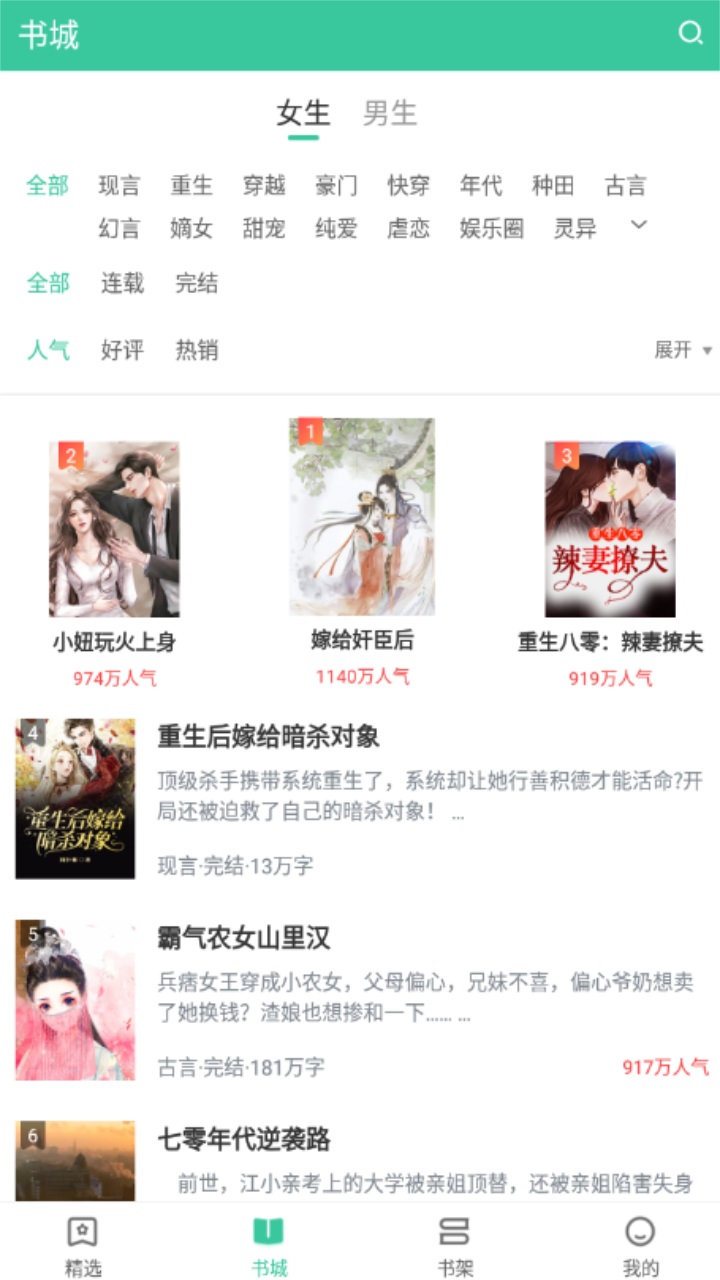The width and height of the screenshot is (720, 1280).
Task: Switch to the 男生 tab
Action: click(x=392, y=113)
